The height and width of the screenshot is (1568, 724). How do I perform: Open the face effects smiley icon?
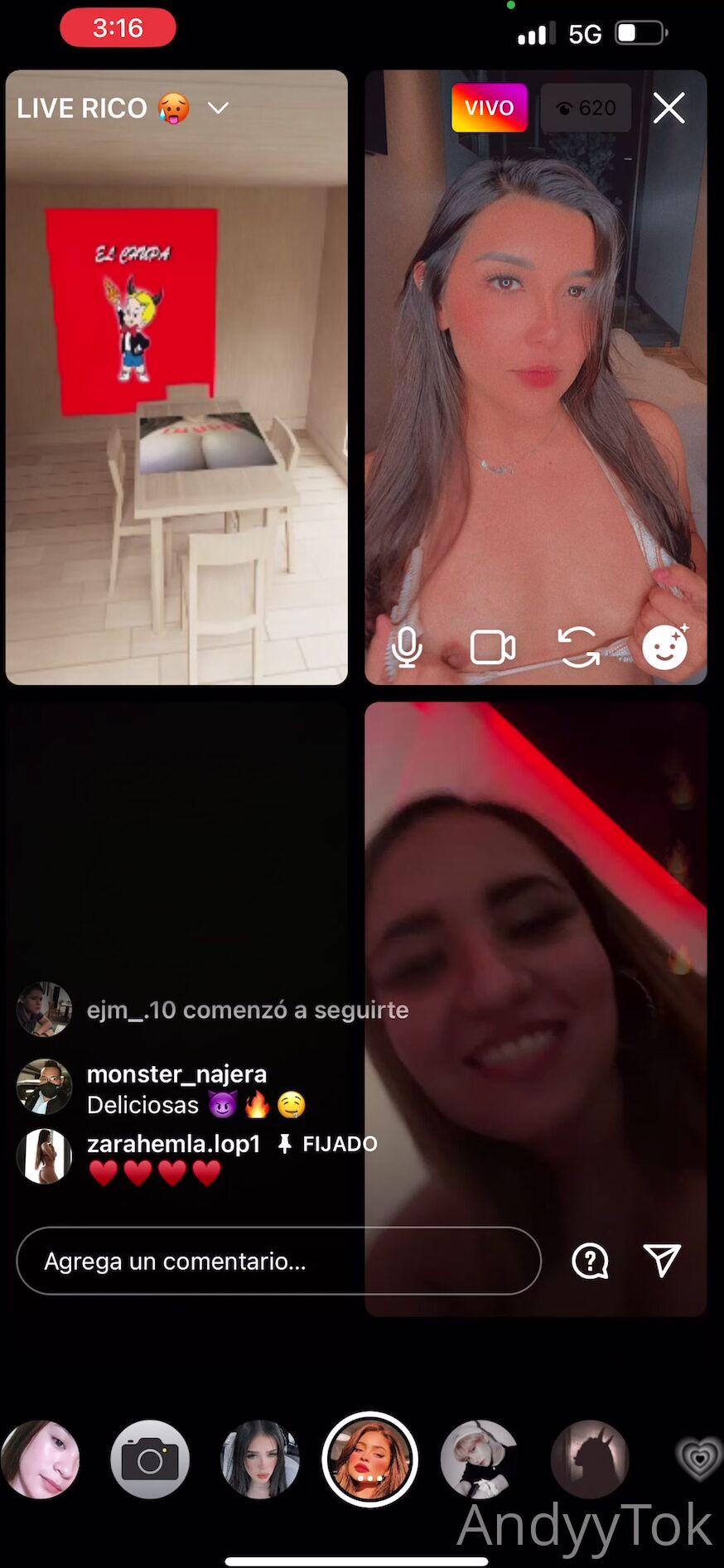[x=666, y=645]
